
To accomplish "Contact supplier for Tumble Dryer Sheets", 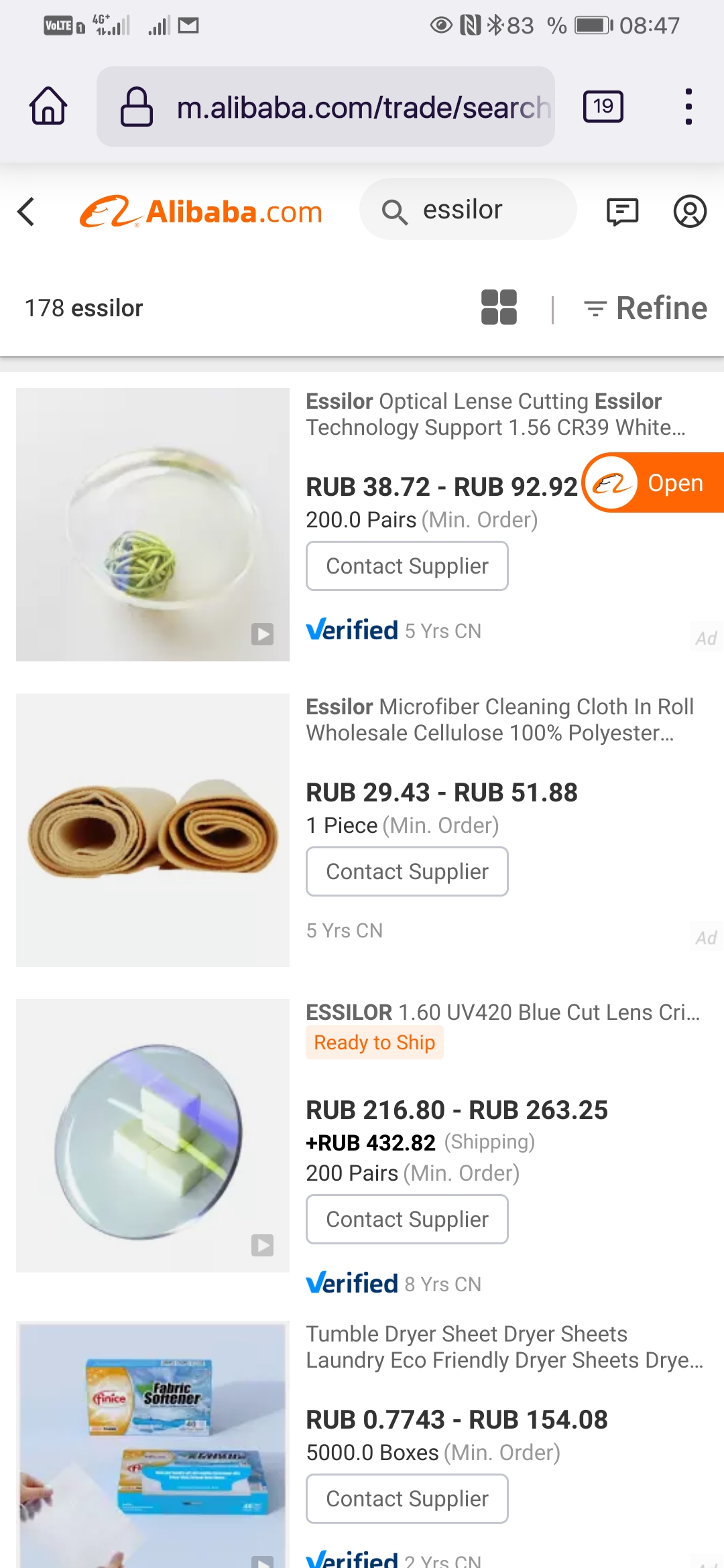I will [x=407, y=1499].
